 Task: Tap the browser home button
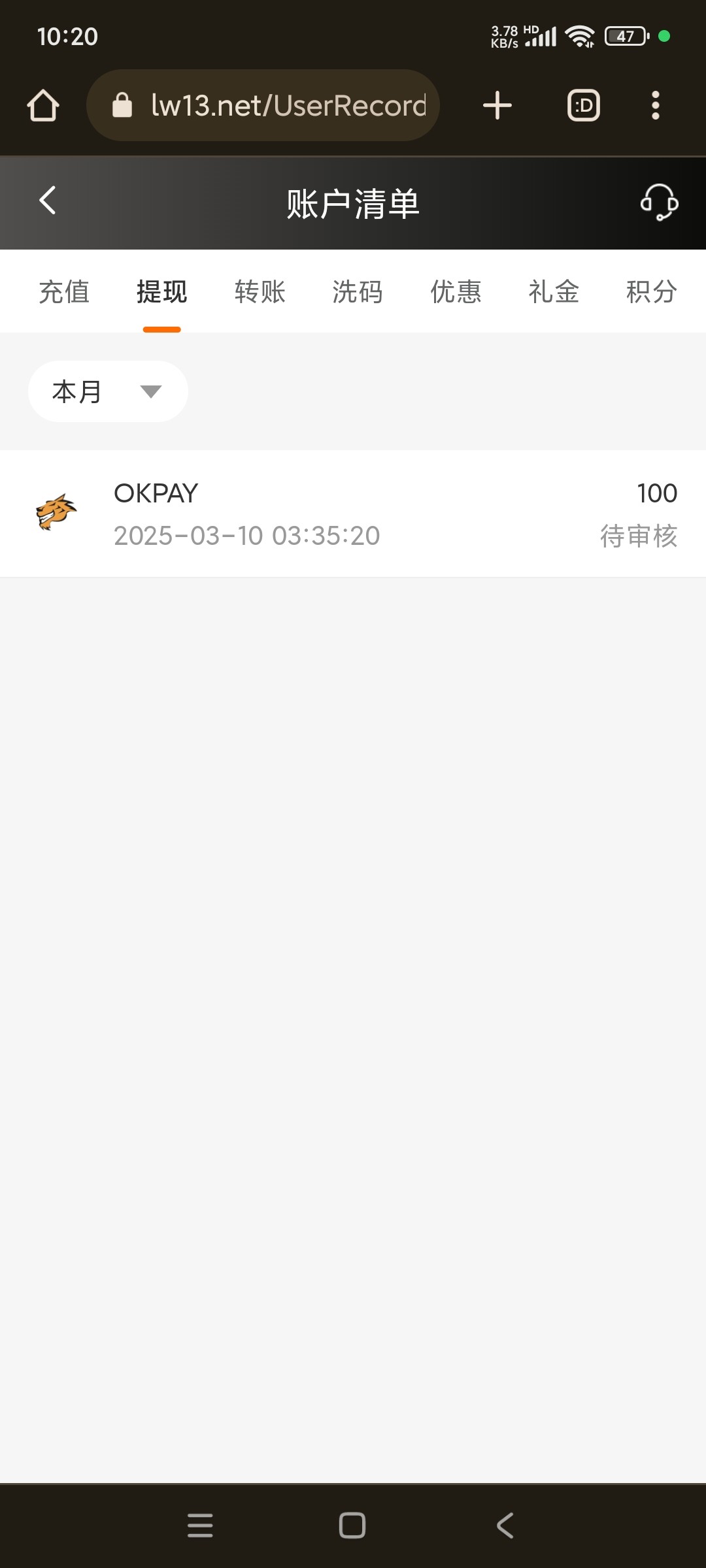pos(43,105)
